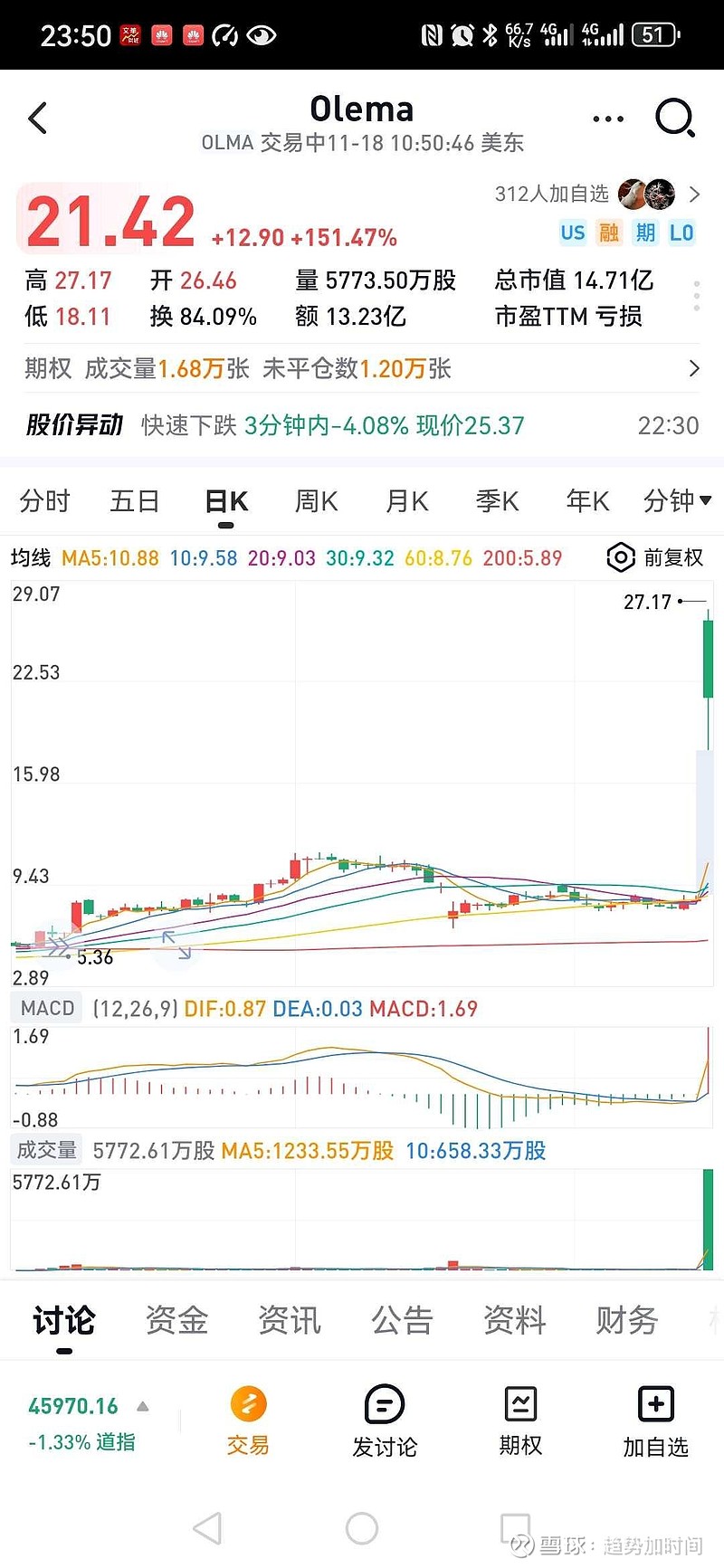Tap the follower avatars beside 312人加自选
Image resolution: width=724 pixels, height=1568 pixels.
coord(645,195)
